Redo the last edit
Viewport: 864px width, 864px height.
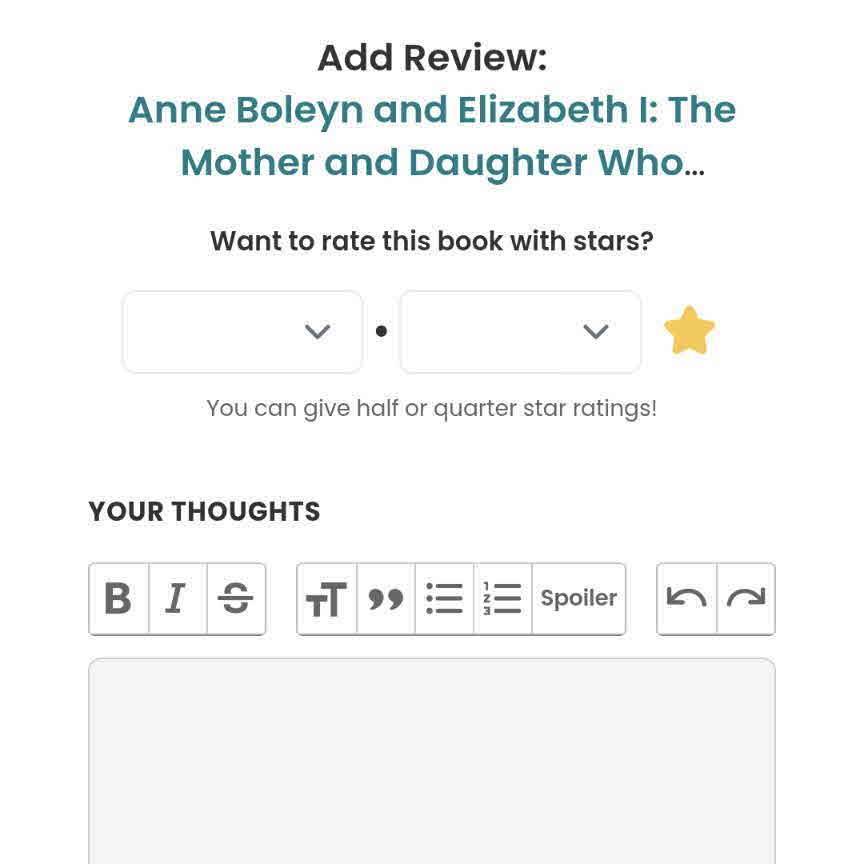click(746, 599)
